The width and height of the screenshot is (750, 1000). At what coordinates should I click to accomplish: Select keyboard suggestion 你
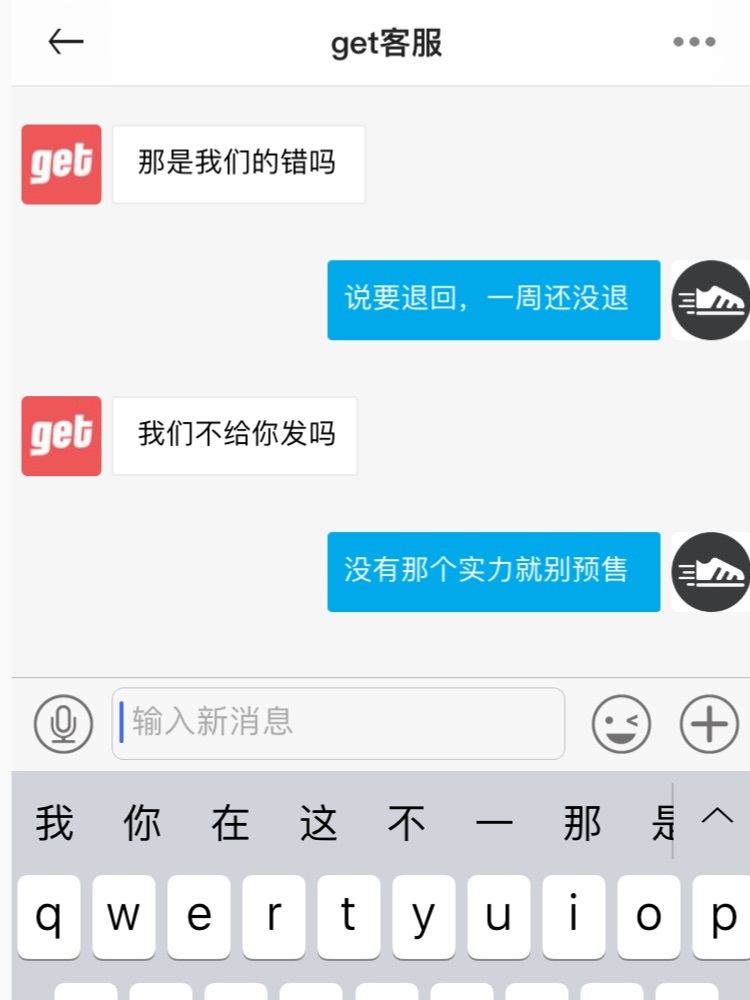tap(142, 824)
